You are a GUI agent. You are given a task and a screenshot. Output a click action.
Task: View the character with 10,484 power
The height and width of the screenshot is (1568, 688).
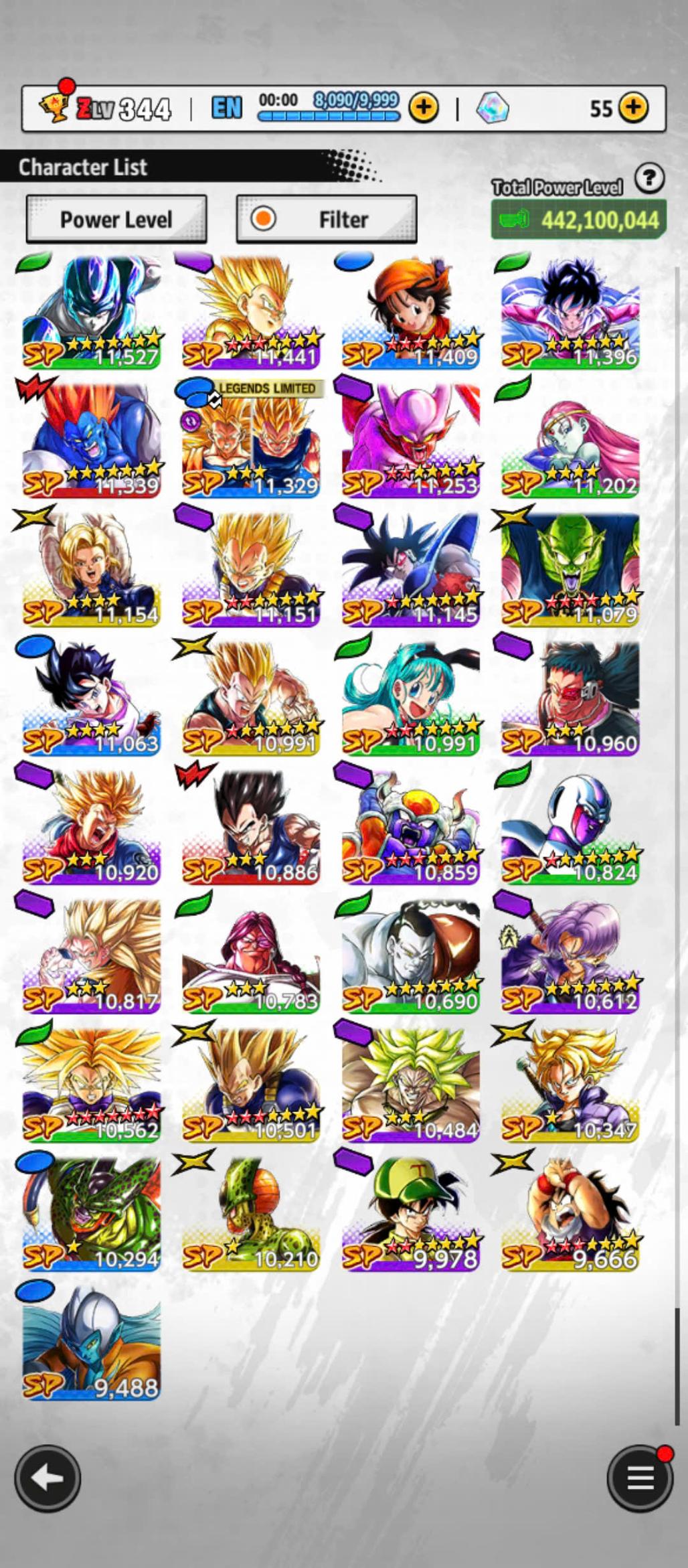click(x=411, y=1084)
